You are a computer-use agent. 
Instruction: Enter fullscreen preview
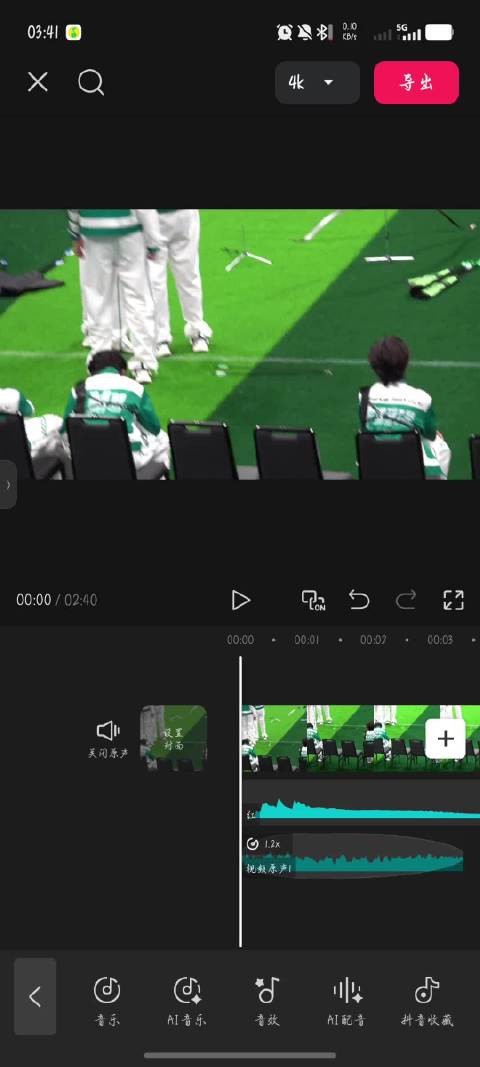(x=453, y=600)
